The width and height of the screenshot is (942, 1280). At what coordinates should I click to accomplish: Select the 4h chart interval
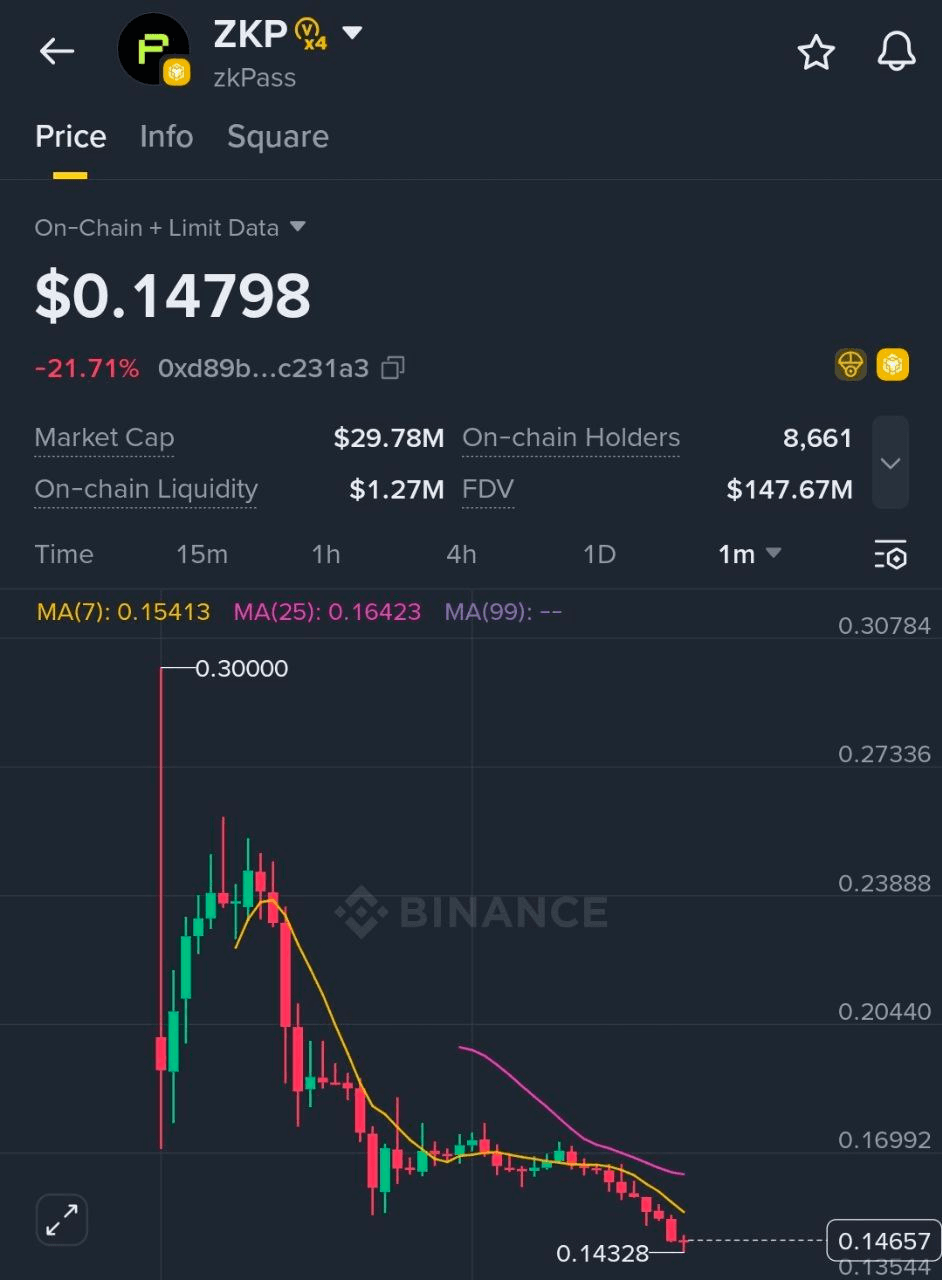461,554
